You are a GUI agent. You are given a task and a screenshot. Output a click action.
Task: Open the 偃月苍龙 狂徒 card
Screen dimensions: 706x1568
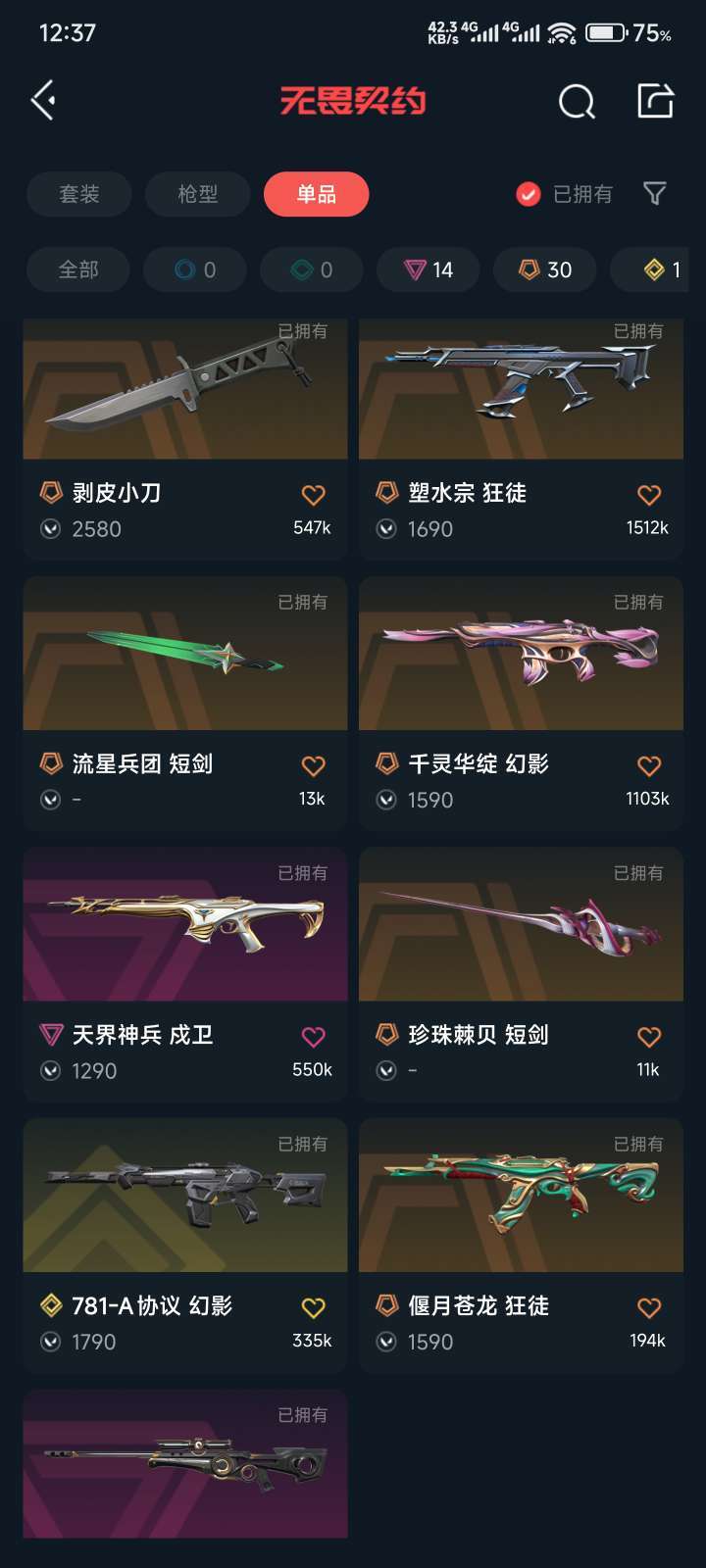point(521,1246)
